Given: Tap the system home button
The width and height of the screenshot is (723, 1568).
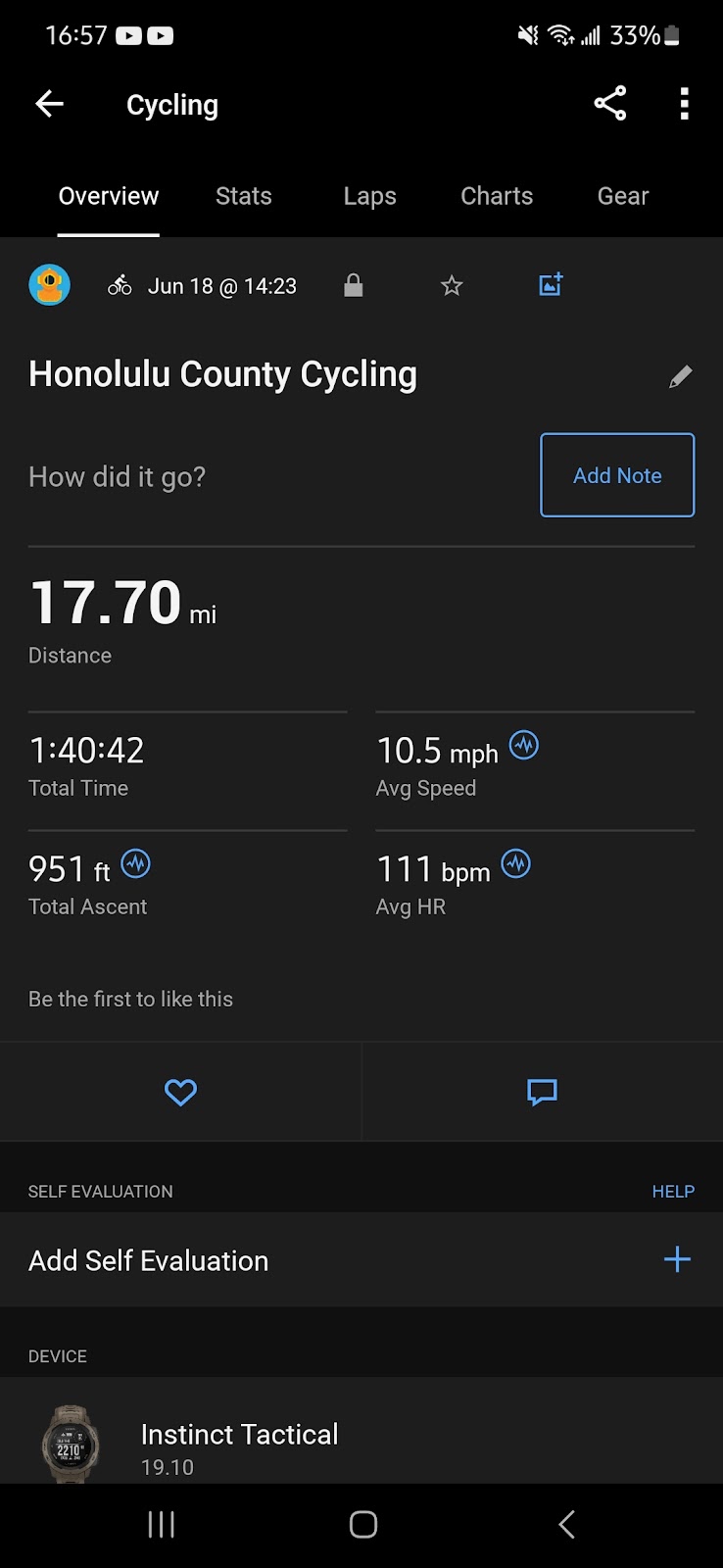Looking at the screenshot, I should [x=362, y=1524].
